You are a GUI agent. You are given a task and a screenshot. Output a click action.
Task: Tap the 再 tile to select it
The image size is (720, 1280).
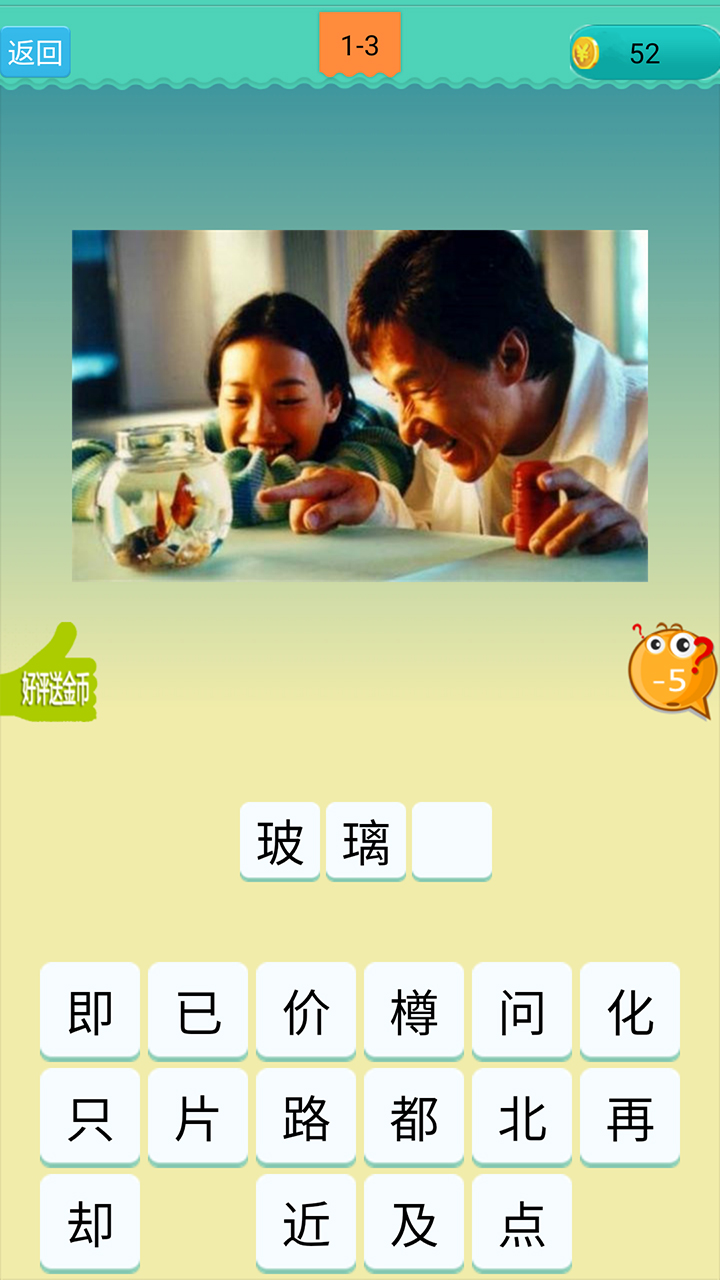[630, 1117]
